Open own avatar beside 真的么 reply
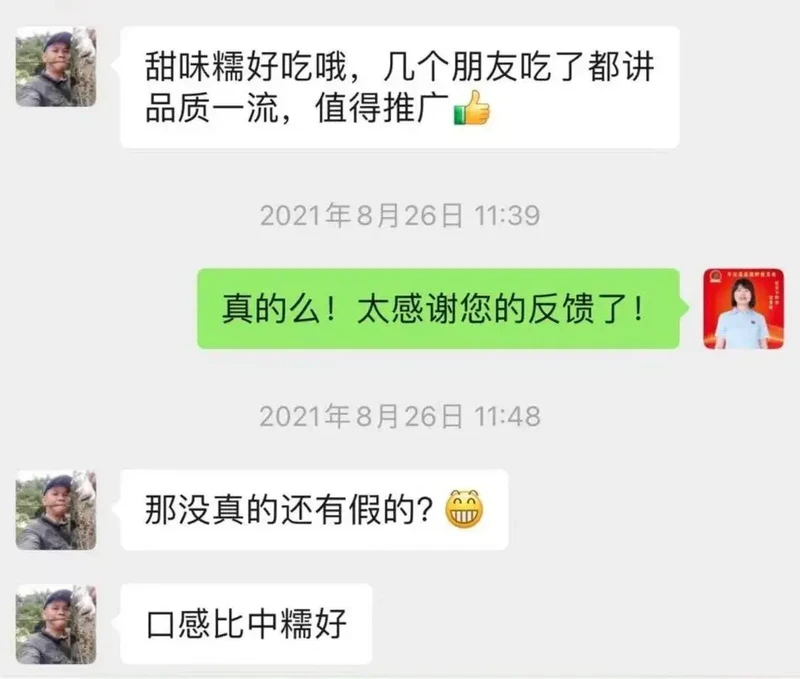 743,309
